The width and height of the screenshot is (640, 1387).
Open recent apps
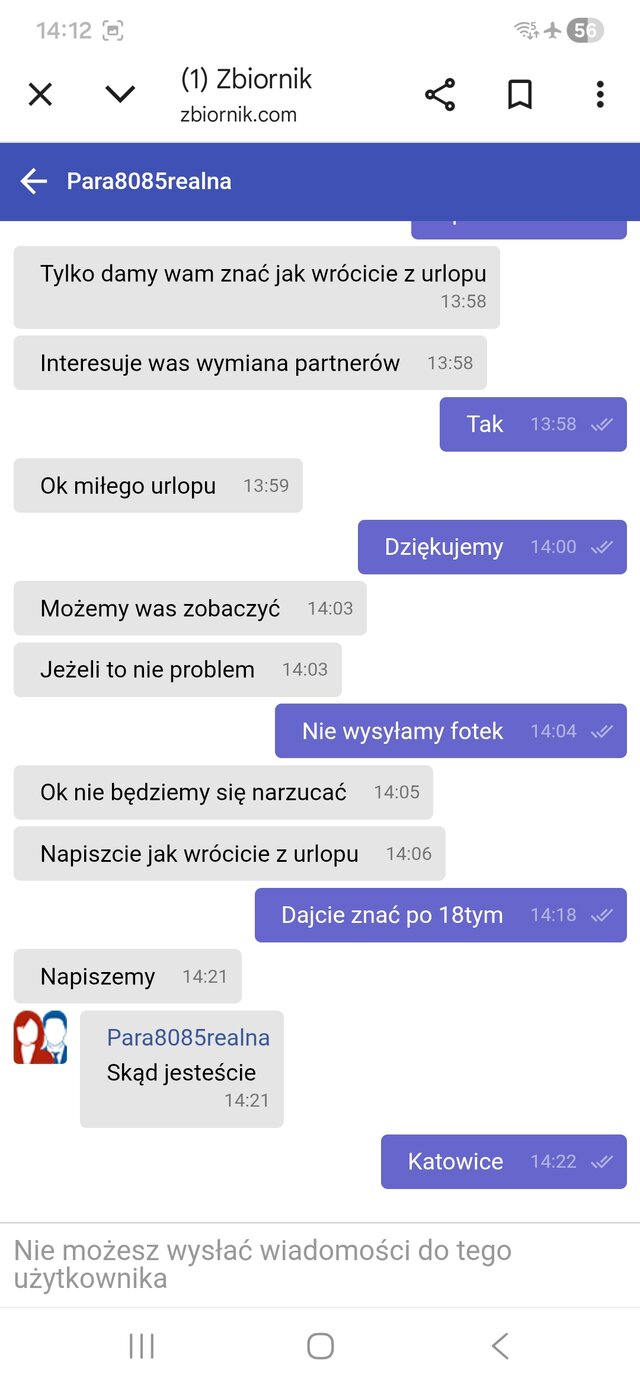tap(141, 1346)
